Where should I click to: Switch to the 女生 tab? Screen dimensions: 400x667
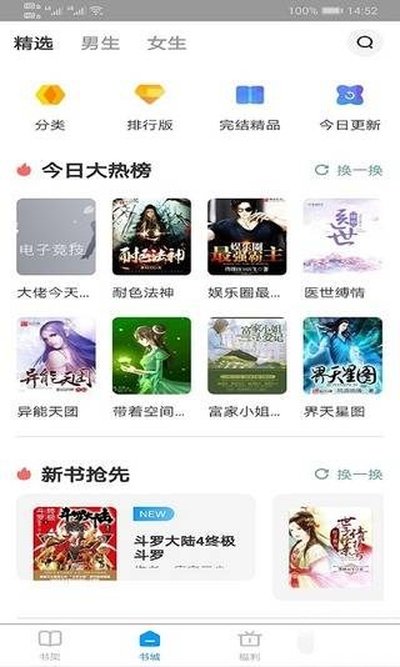pyautogui.click(x=166, y=43)
